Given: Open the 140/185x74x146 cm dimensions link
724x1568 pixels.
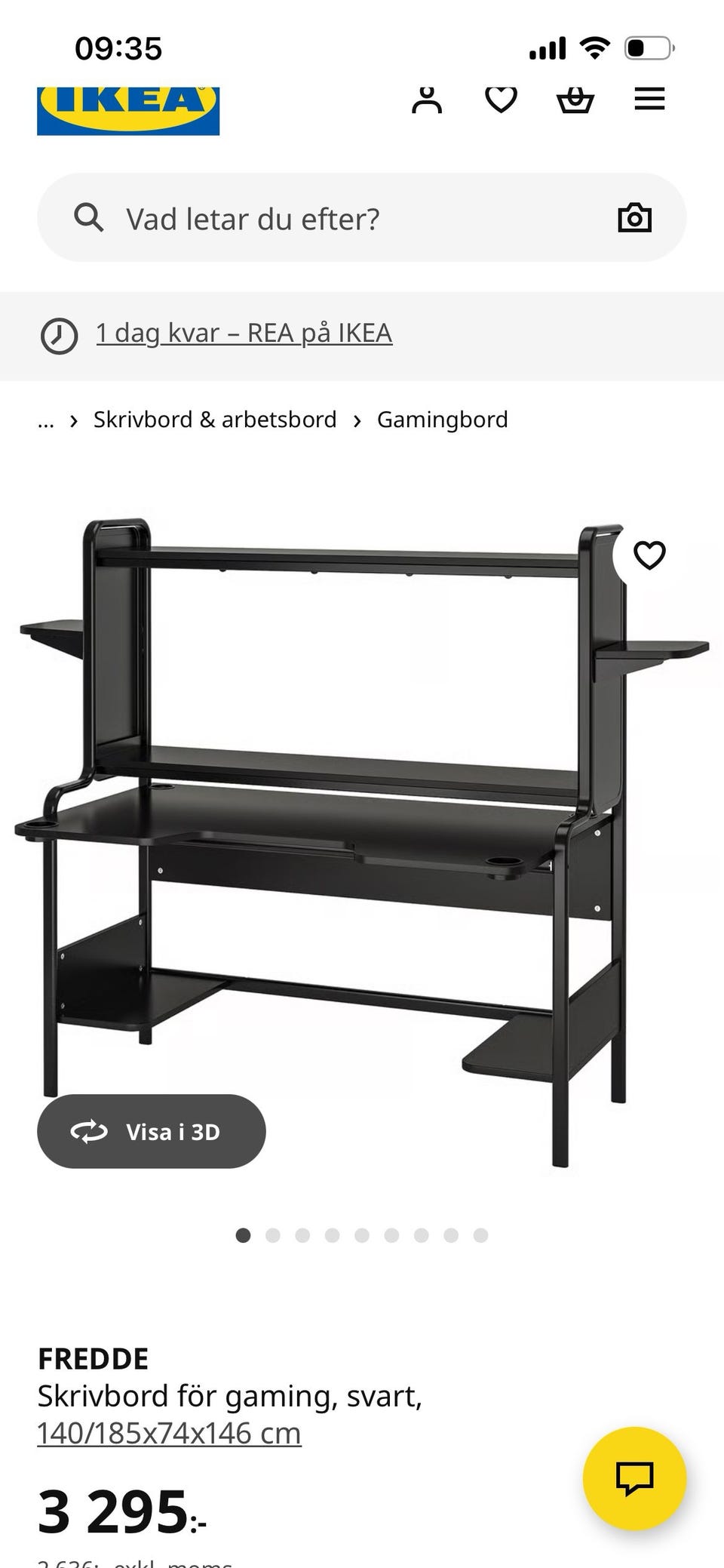Looking at the screenshot, I should coord(169,1433).
